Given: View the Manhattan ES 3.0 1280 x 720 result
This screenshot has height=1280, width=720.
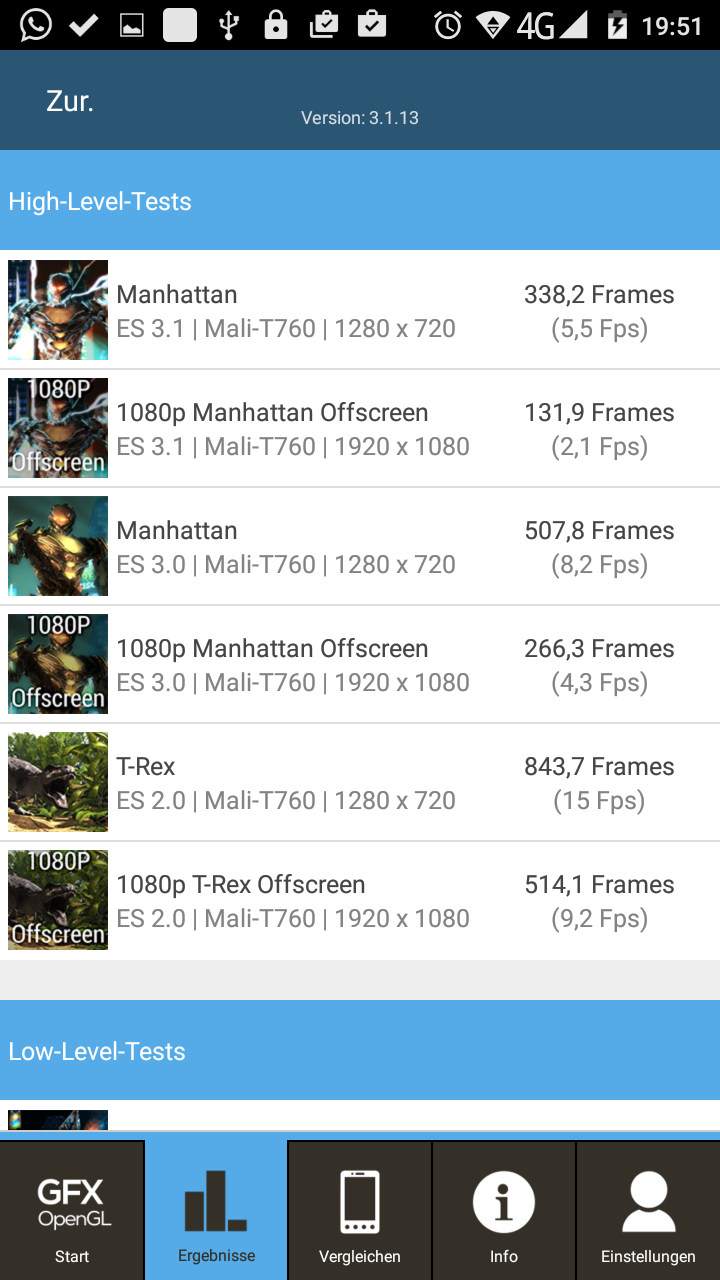Looking at the screenshot, I should click(x=360, y=546).
